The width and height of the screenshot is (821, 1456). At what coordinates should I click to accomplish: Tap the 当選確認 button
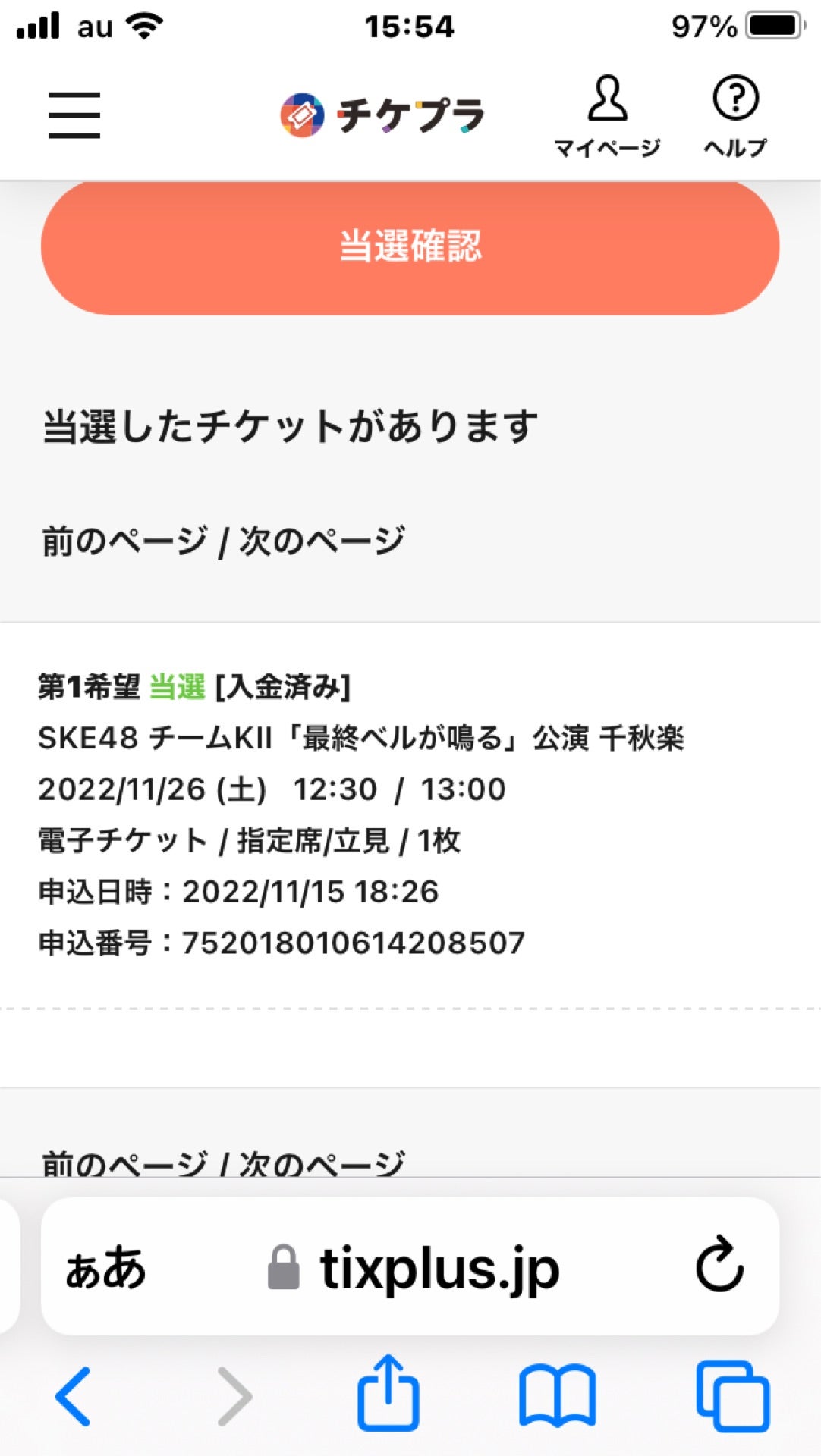point(410,246)
